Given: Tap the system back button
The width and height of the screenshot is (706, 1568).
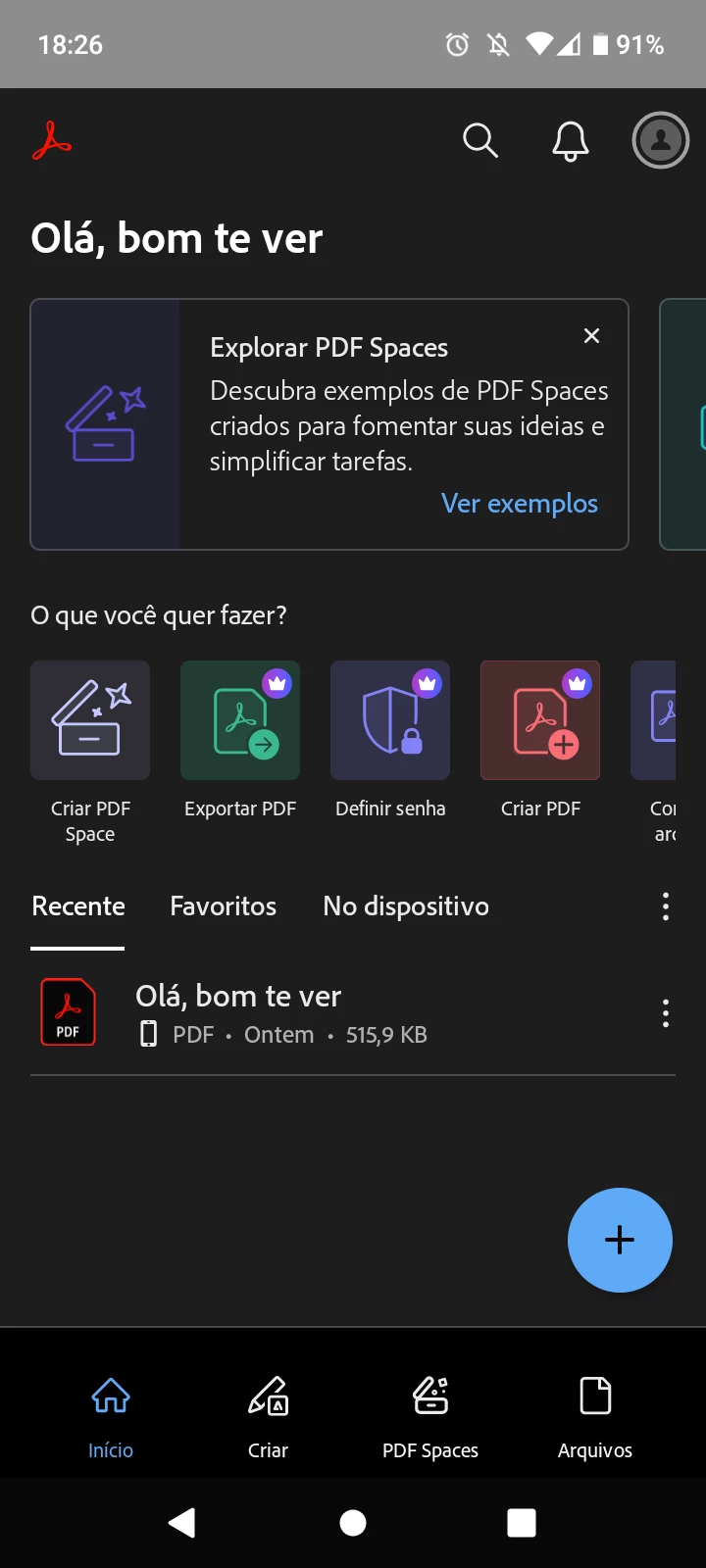Looking at the screenshot, I should tap(182, 1523).
